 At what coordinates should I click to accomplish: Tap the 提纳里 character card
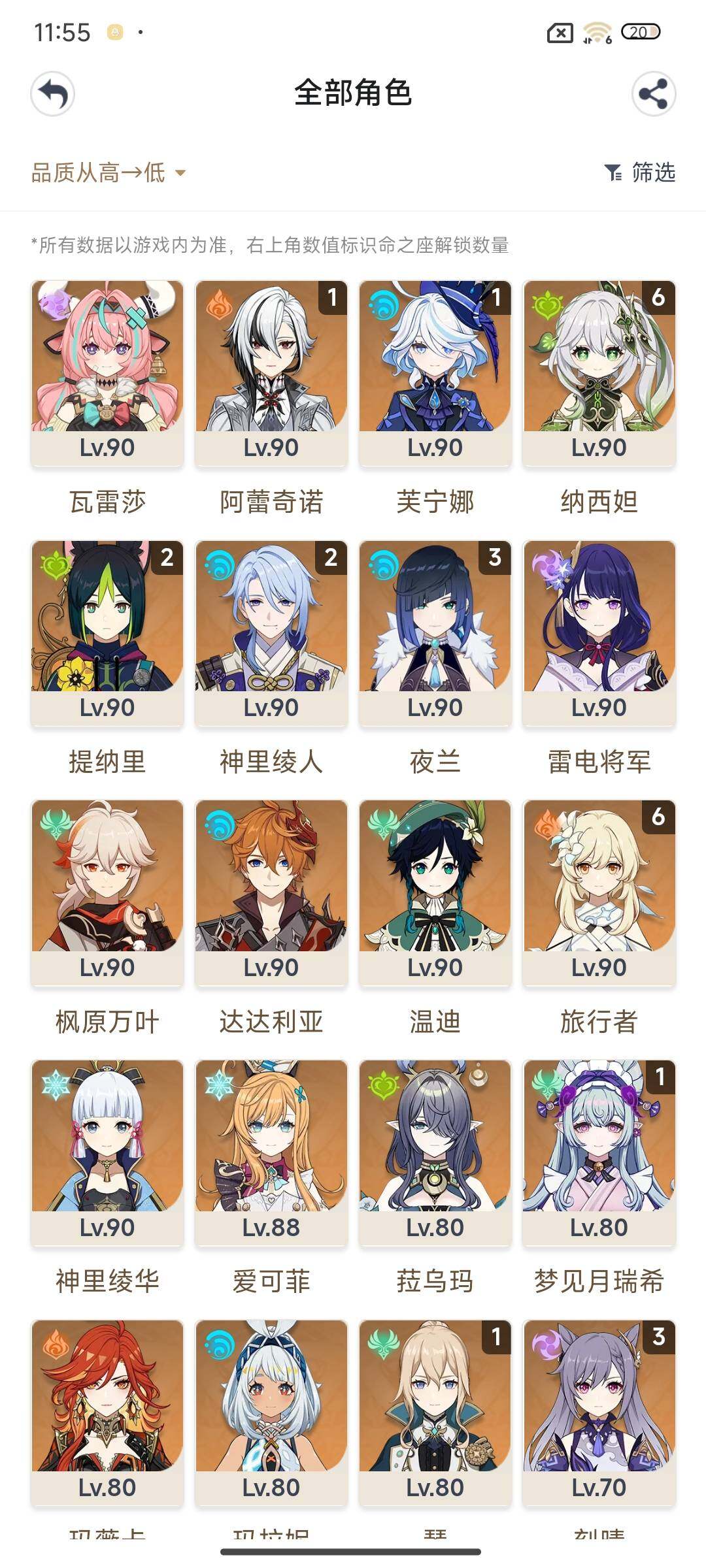click(x=107, y=632)
